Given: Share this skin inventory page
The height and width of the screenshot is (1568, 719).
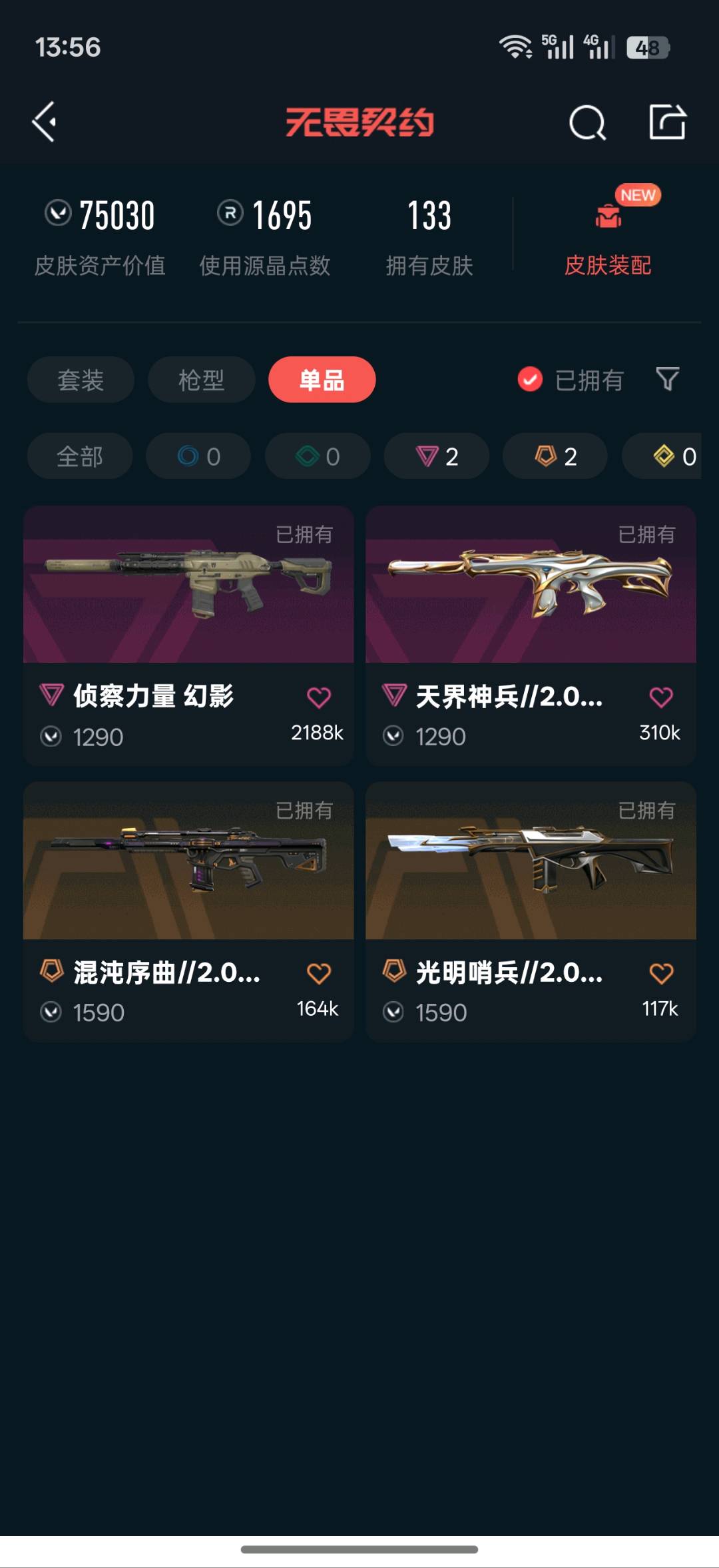Looking at the screenshot, I should coord(667,122).
